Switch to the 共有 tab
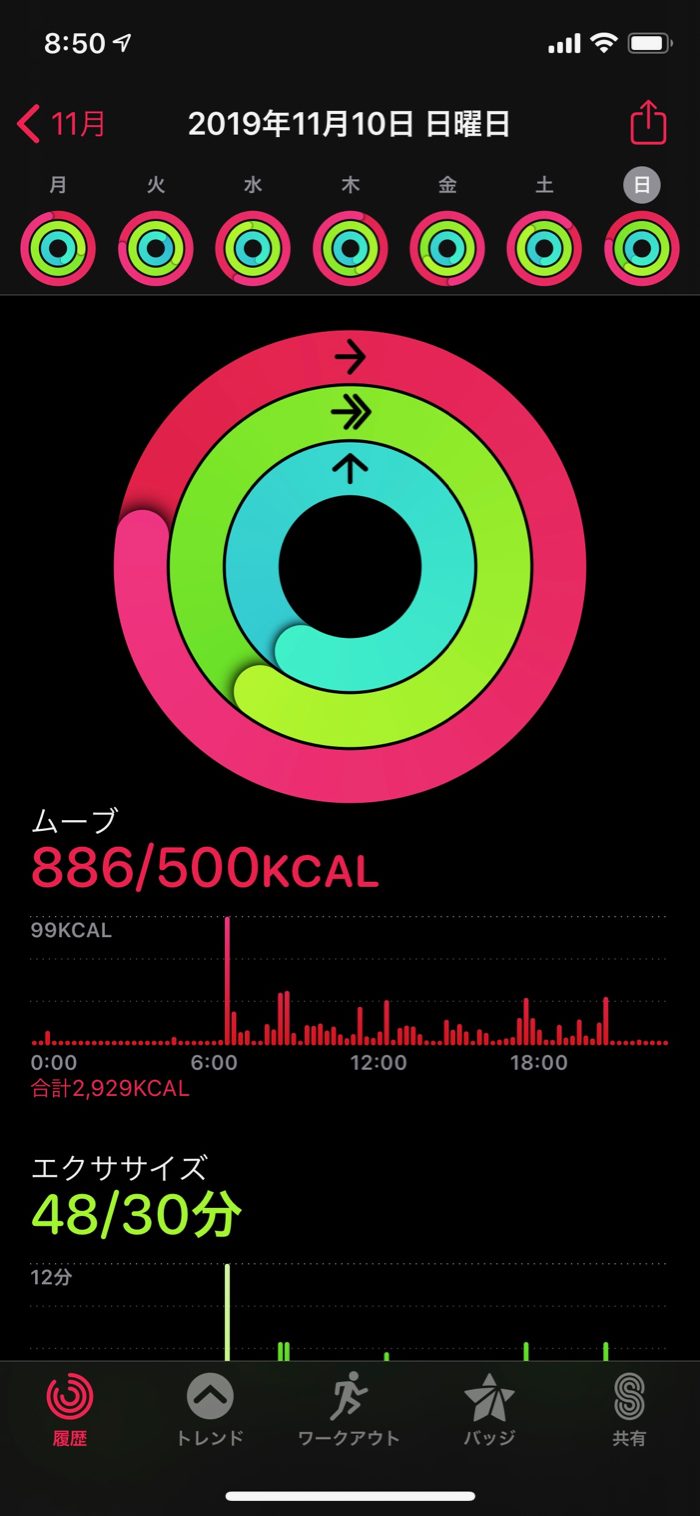 (x=629, y=1410)
